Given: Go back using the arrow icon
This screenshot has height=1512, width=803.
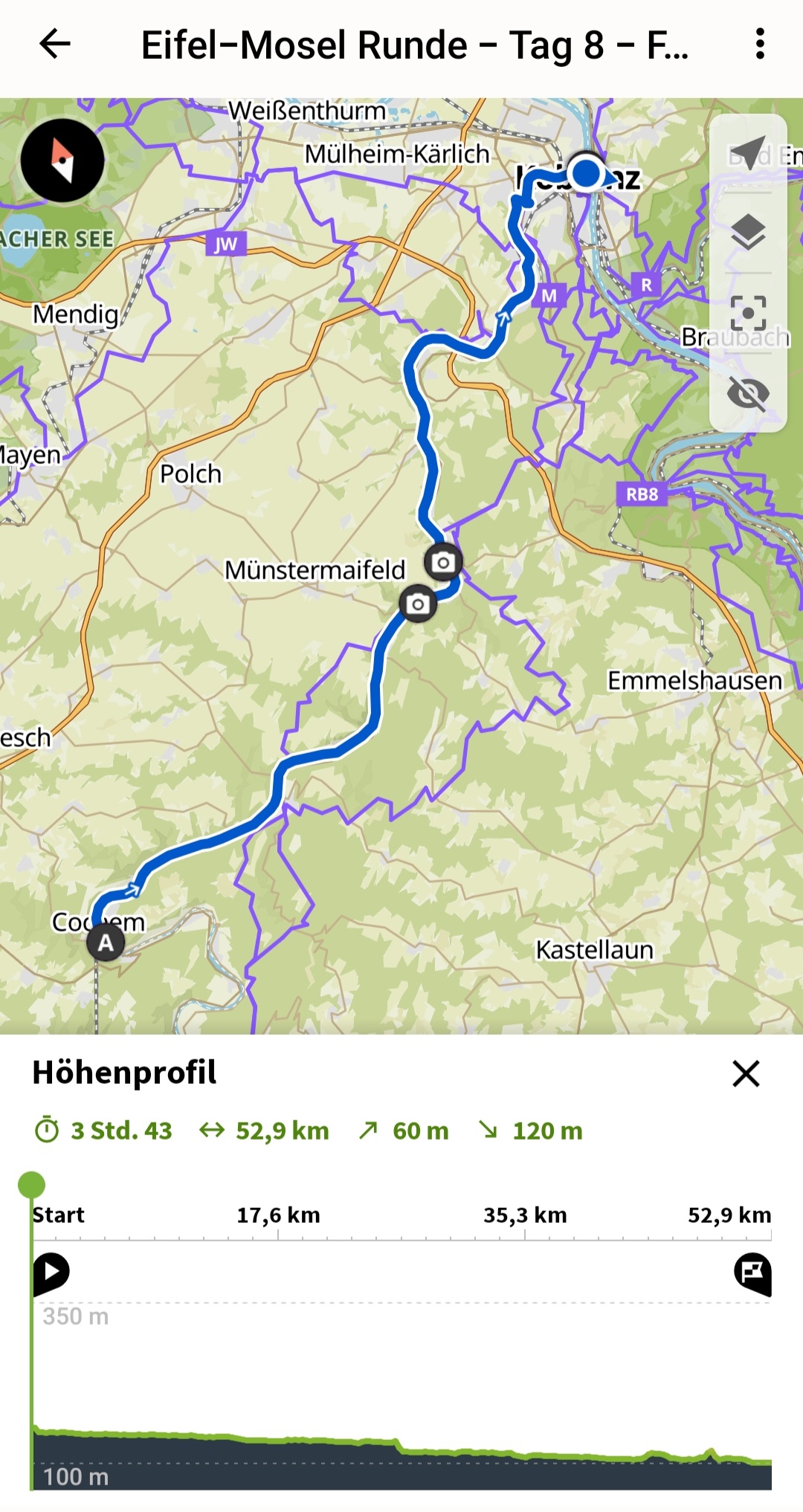Looking at the screenshot, I should (54, 44).
